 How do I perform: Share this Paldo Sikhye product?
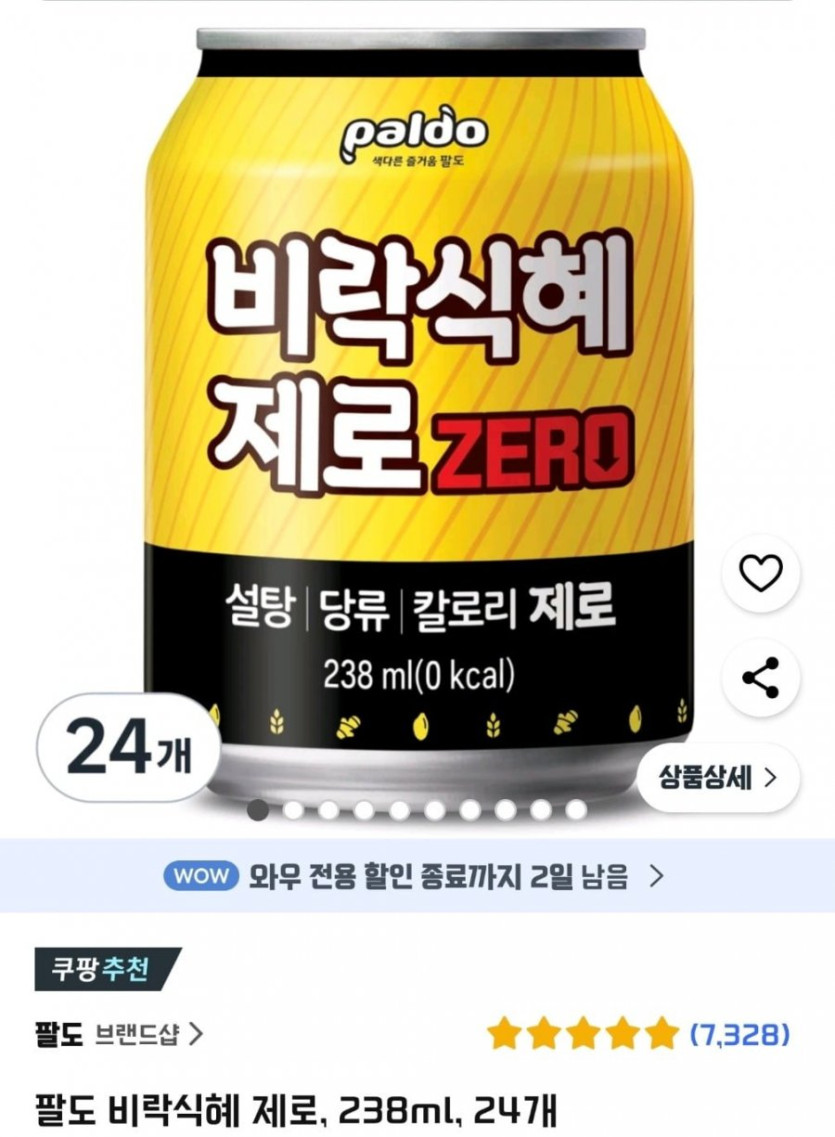click(761, 679)
